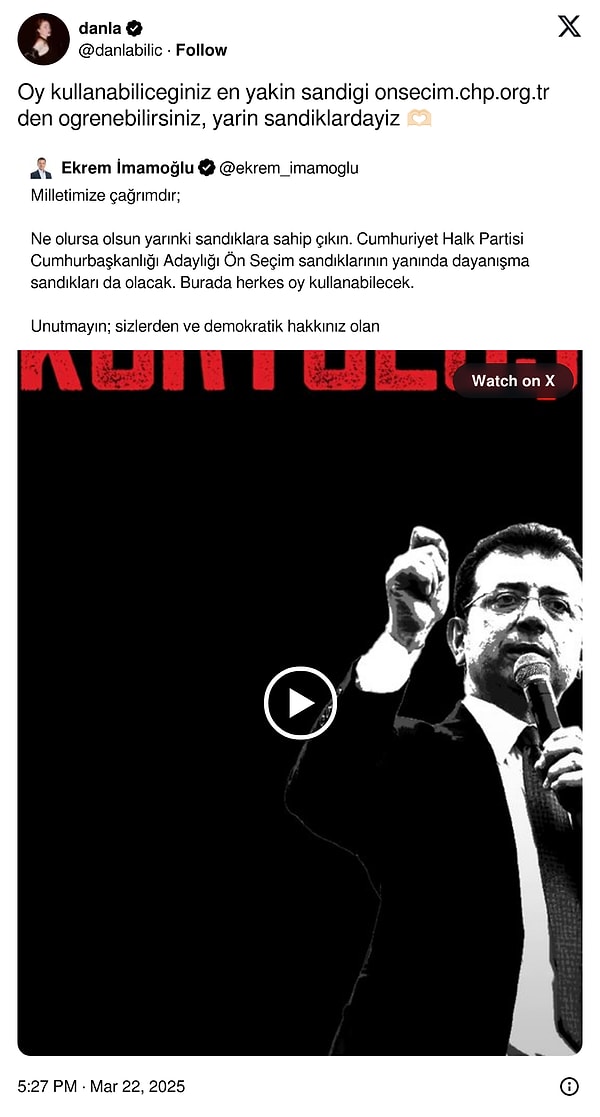
Task: Tap Watch on X button
Action: pos(513,381)
